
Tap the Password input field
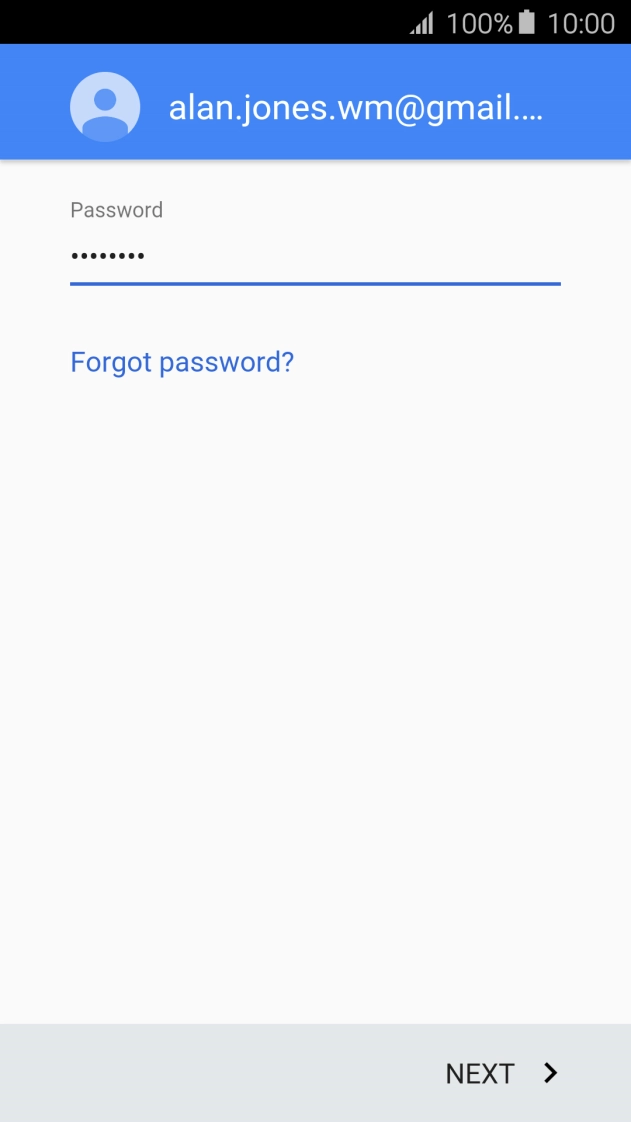[x=315, y=256]
